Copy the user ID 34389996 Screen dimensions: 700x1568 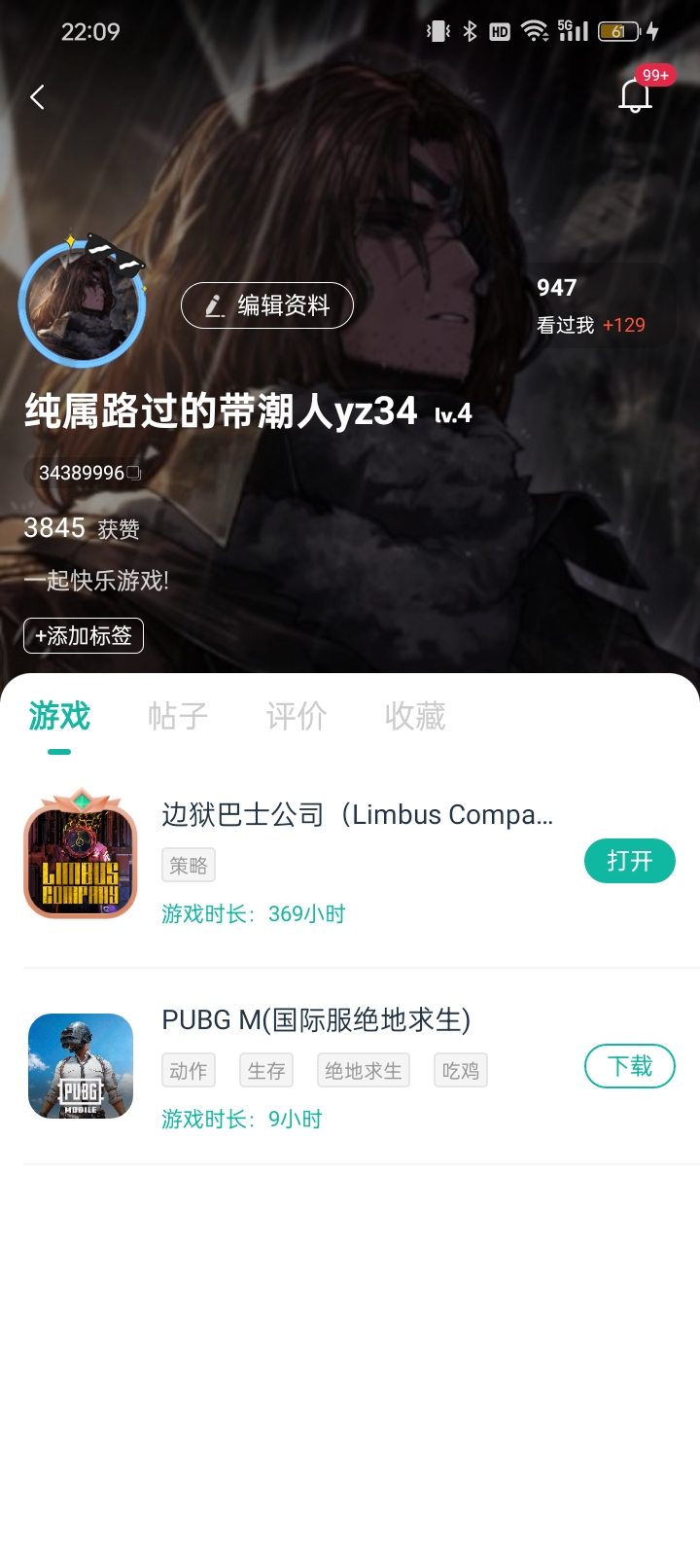point(133,474)
